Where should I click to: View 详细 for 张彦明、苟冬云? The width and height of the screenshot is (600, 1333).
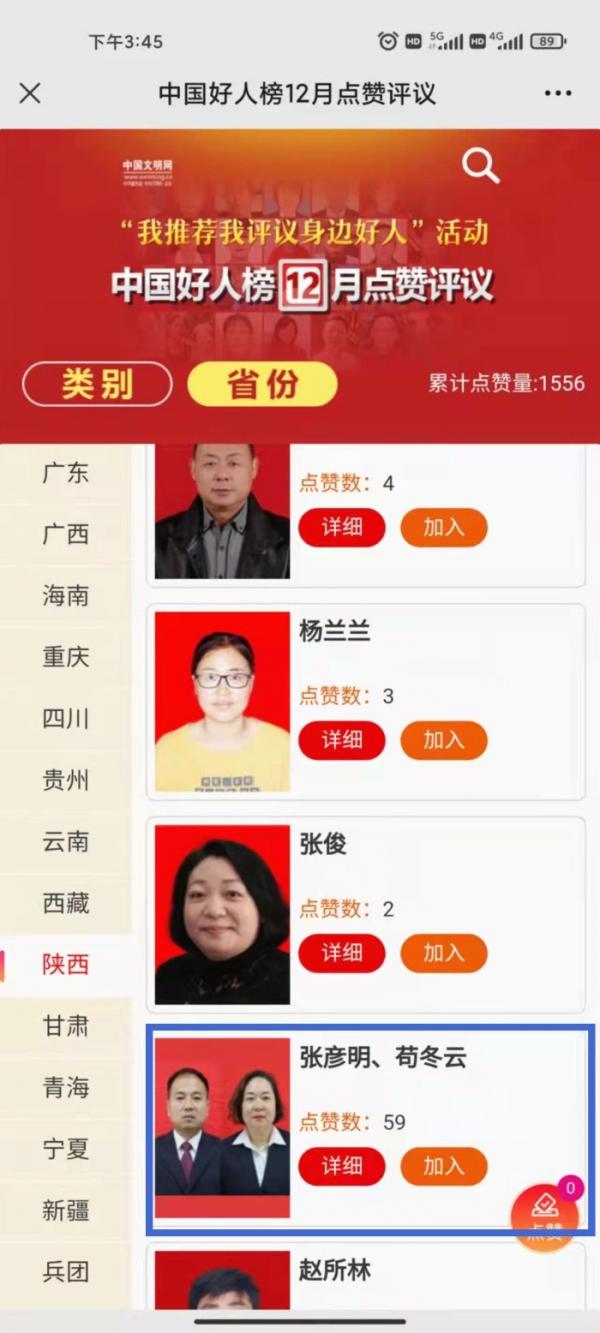[341, 1166]
